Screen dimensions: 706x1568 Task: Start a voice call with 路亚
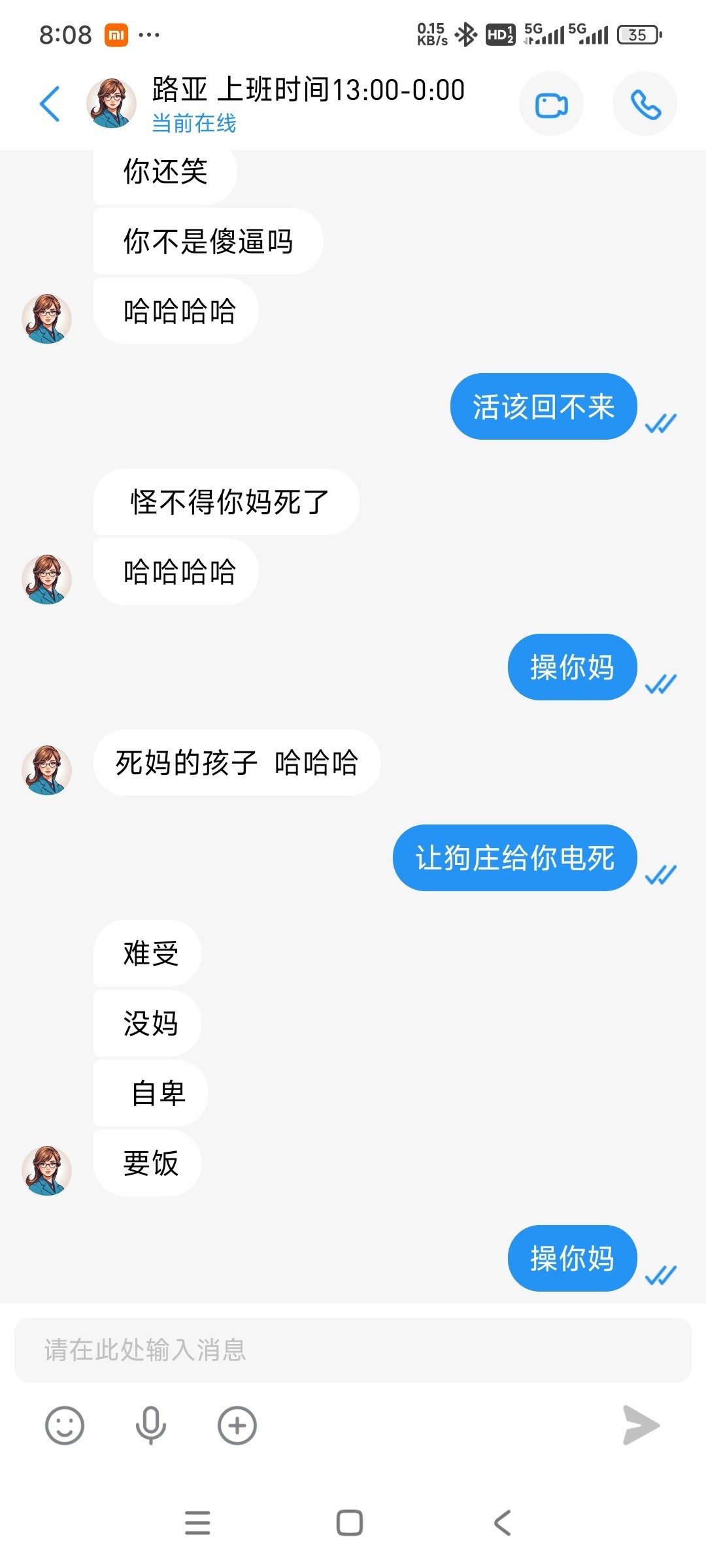[645, 105]
